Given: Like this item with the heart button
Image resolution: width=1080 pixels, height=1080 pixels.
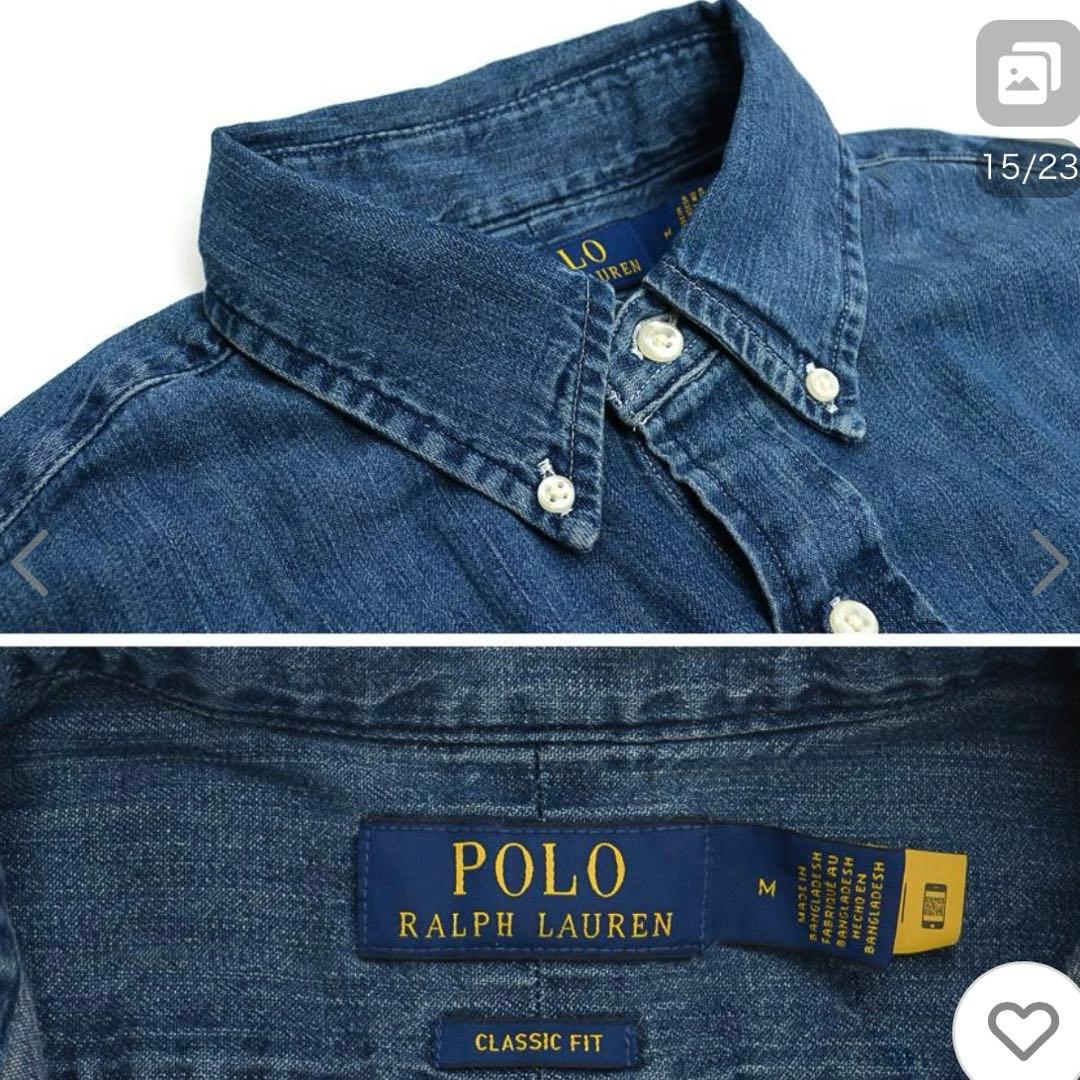Looking at the screenshot, I should (1022, 1029).
